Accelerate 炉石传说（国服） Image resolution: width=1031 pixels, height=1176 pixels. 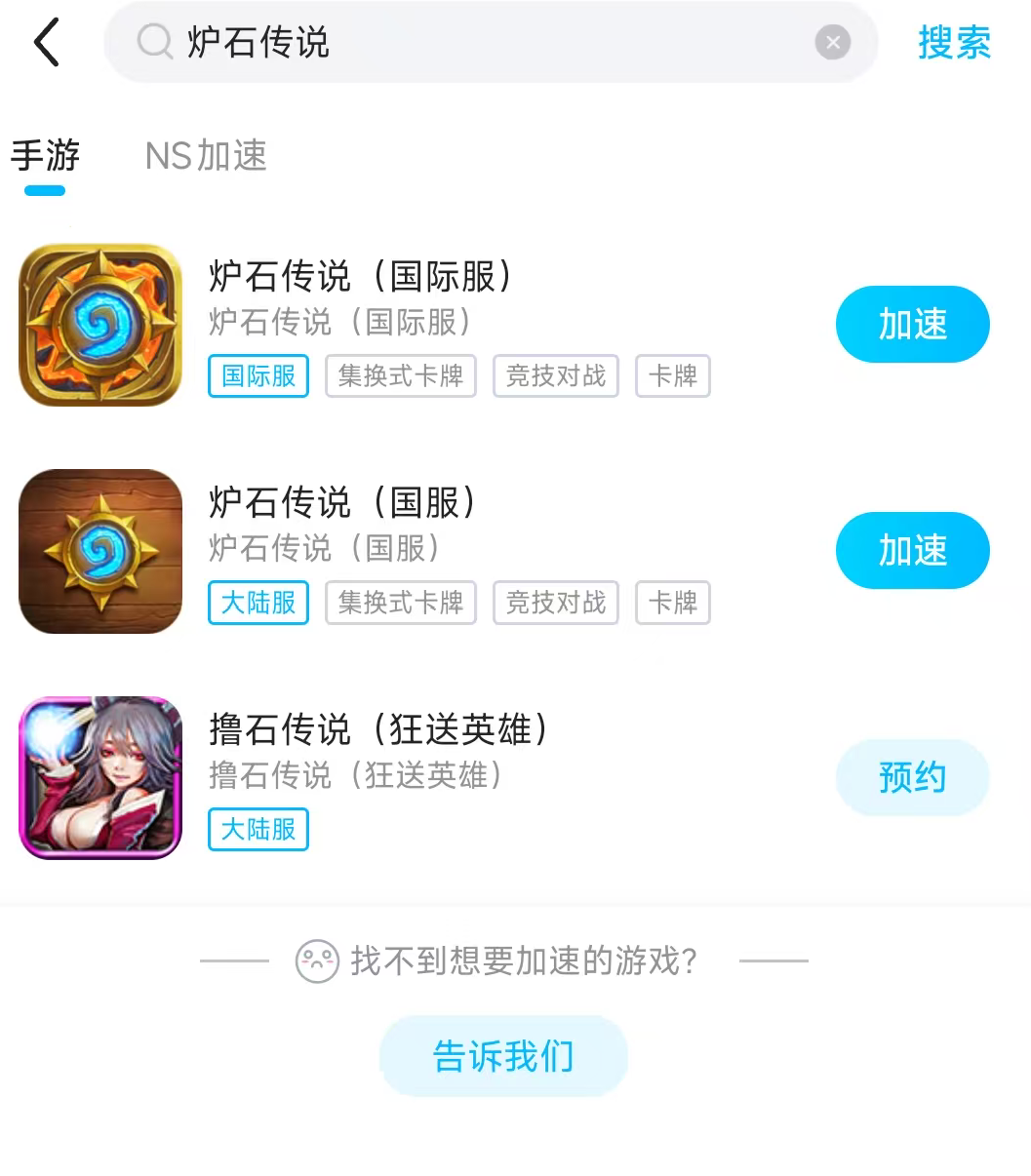pos(912,550)
